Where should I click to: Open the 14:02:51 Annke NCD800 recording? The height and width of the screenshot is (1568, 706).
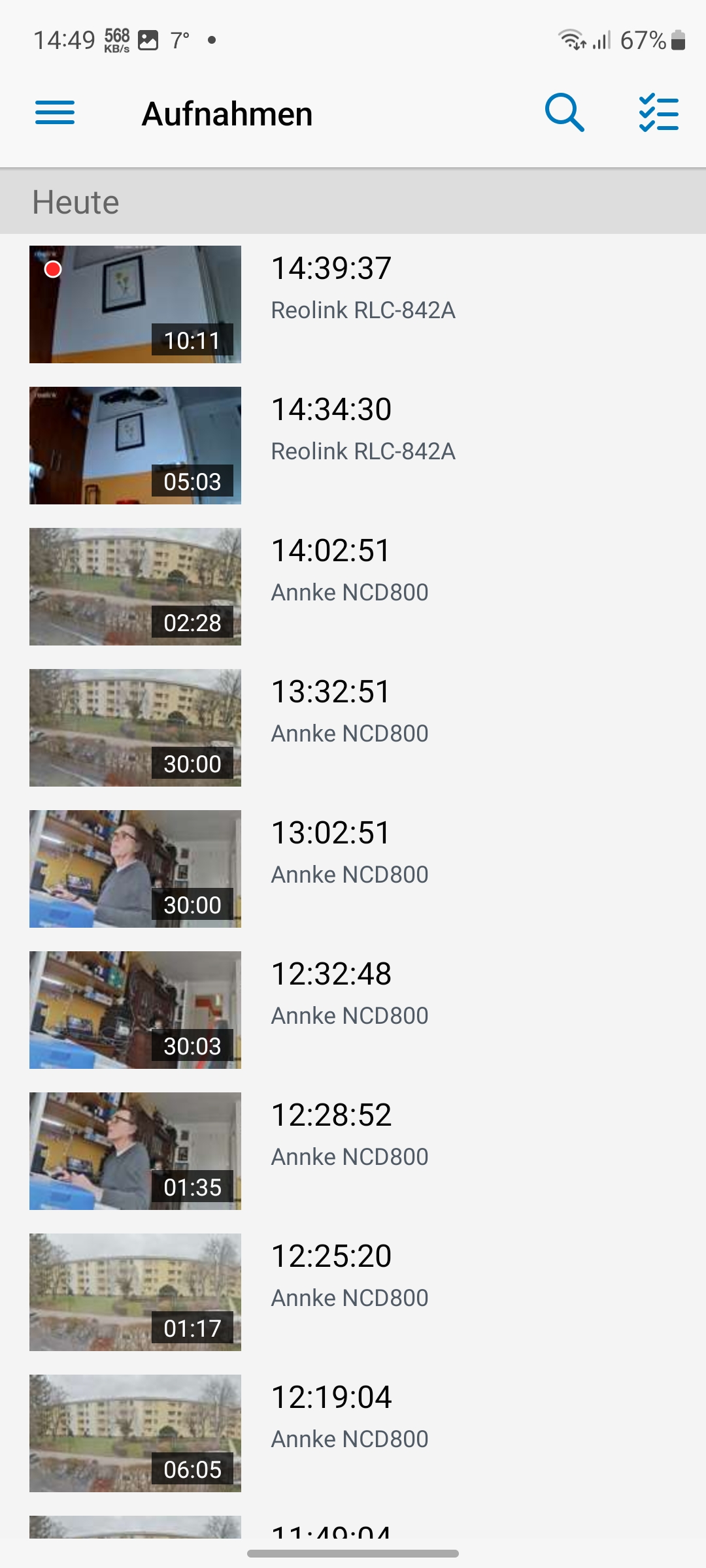[x=353, y=587]
